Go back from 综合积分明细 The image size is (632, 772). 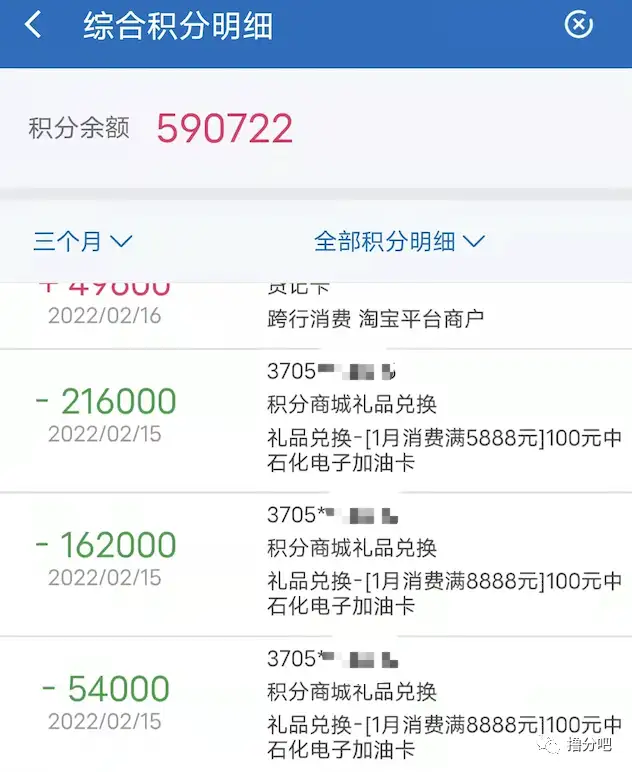click(34, 26)
